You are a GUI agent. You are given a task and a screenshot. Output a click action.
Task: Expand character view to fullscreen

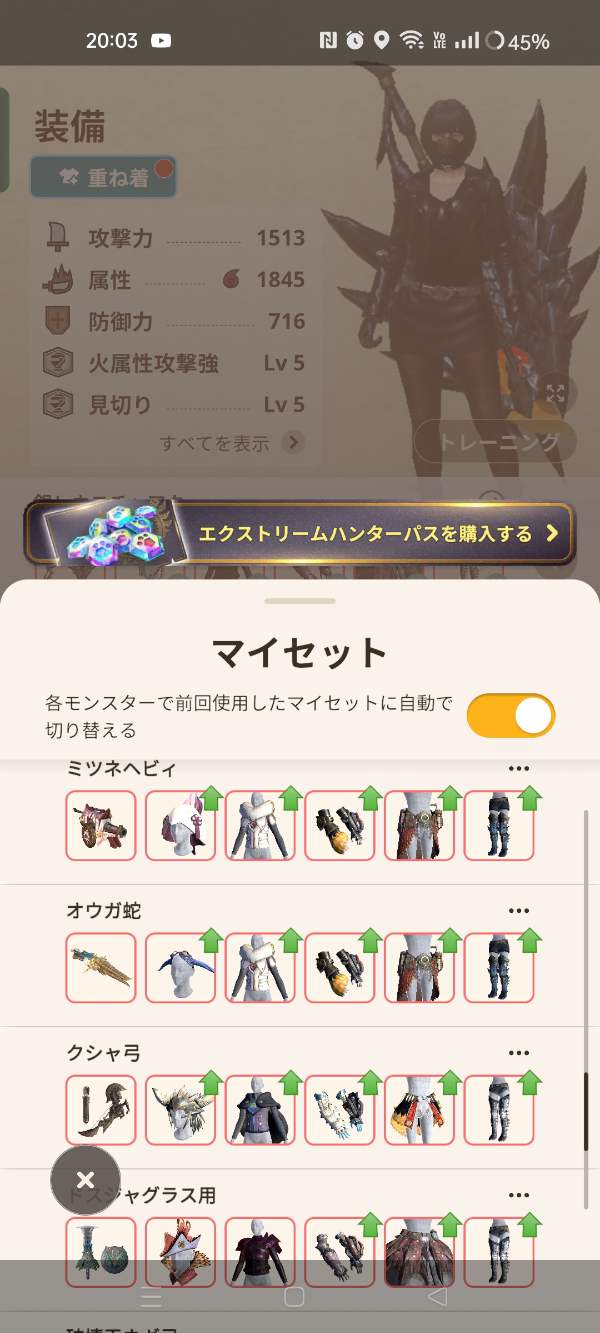(x=556, y=393)
